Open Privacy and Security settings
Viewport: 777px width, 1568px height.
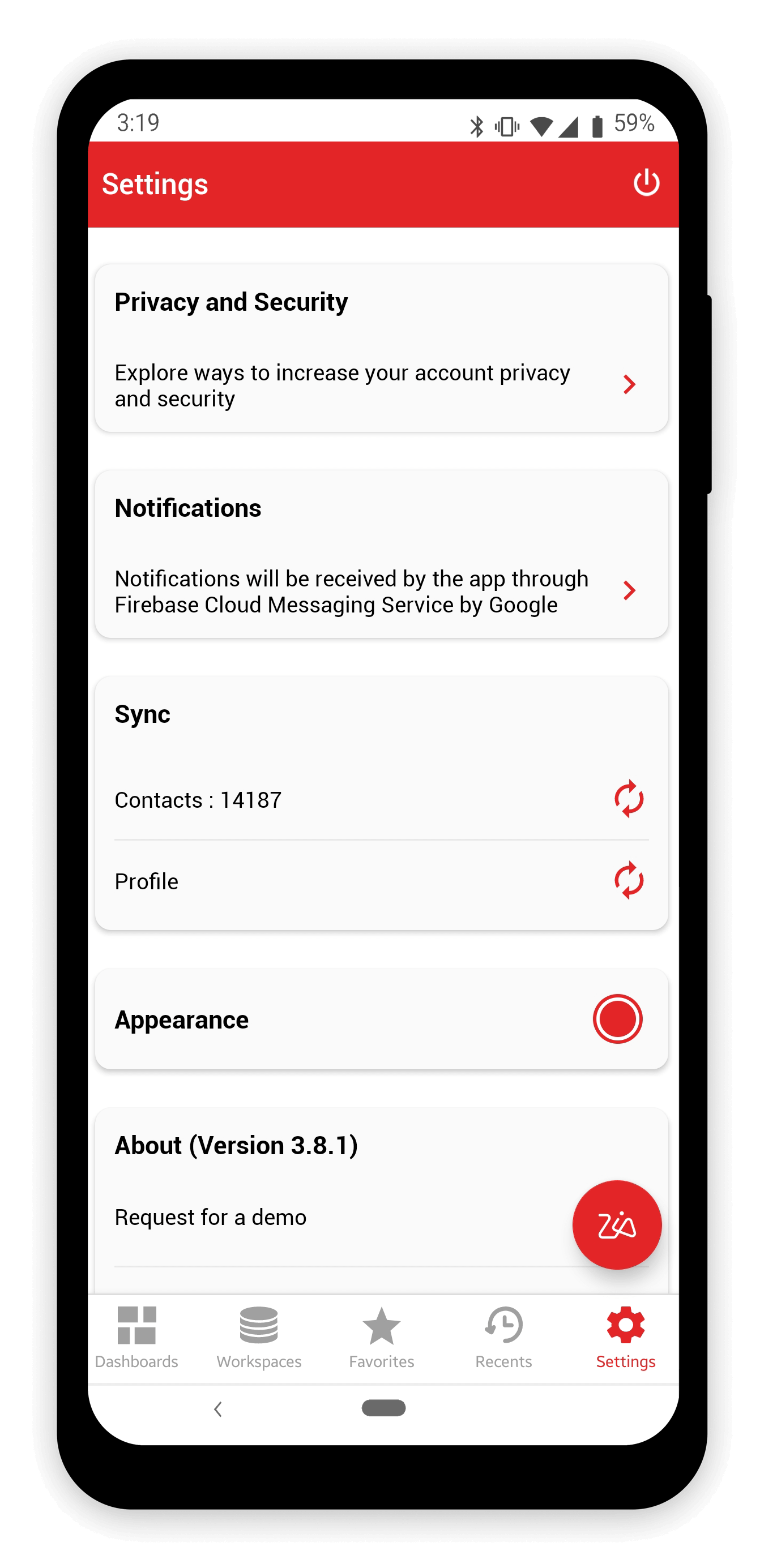click(x=381, y=385)
